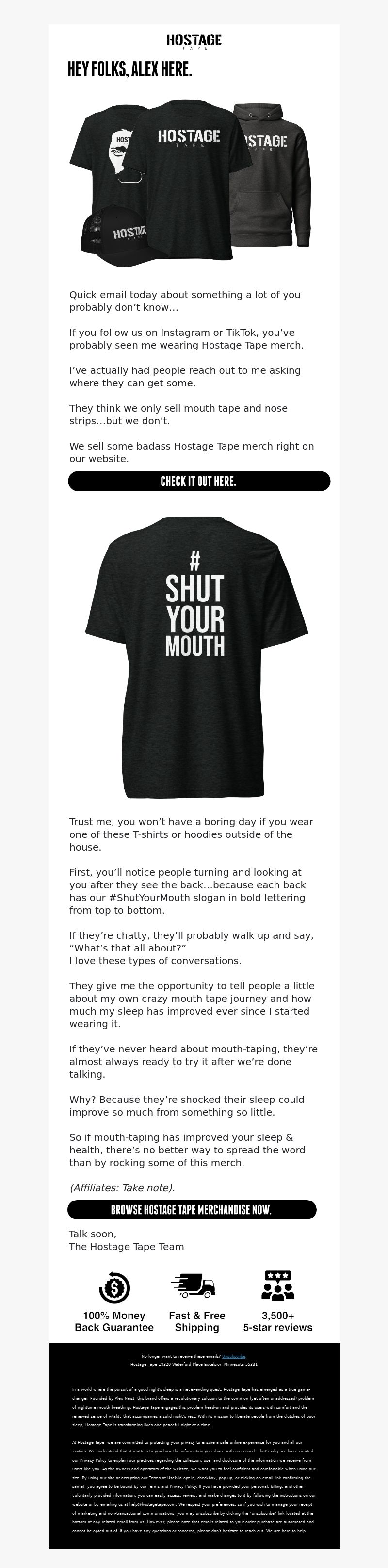The image size is (388, 1568).
Task: Tap the 'Check it out here' button
Action: click(x=199, y=481)
